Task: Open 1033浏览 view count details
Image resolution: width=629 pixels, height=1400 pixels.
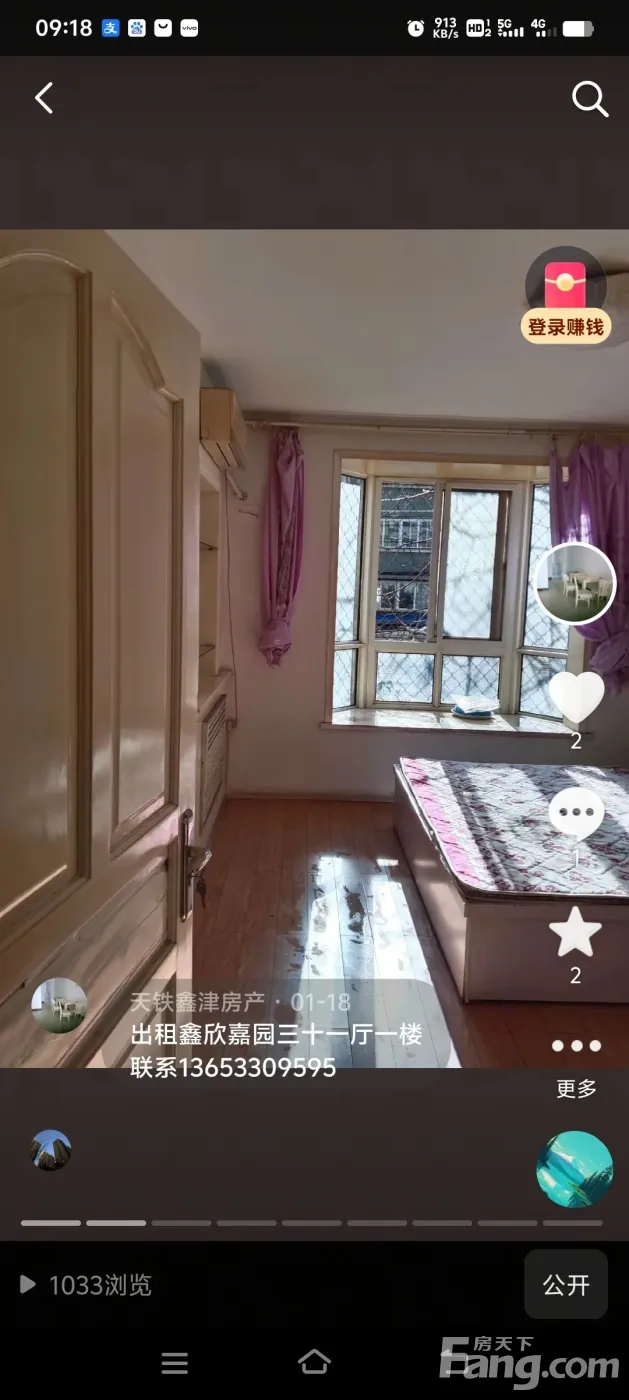Action: 86,1285
